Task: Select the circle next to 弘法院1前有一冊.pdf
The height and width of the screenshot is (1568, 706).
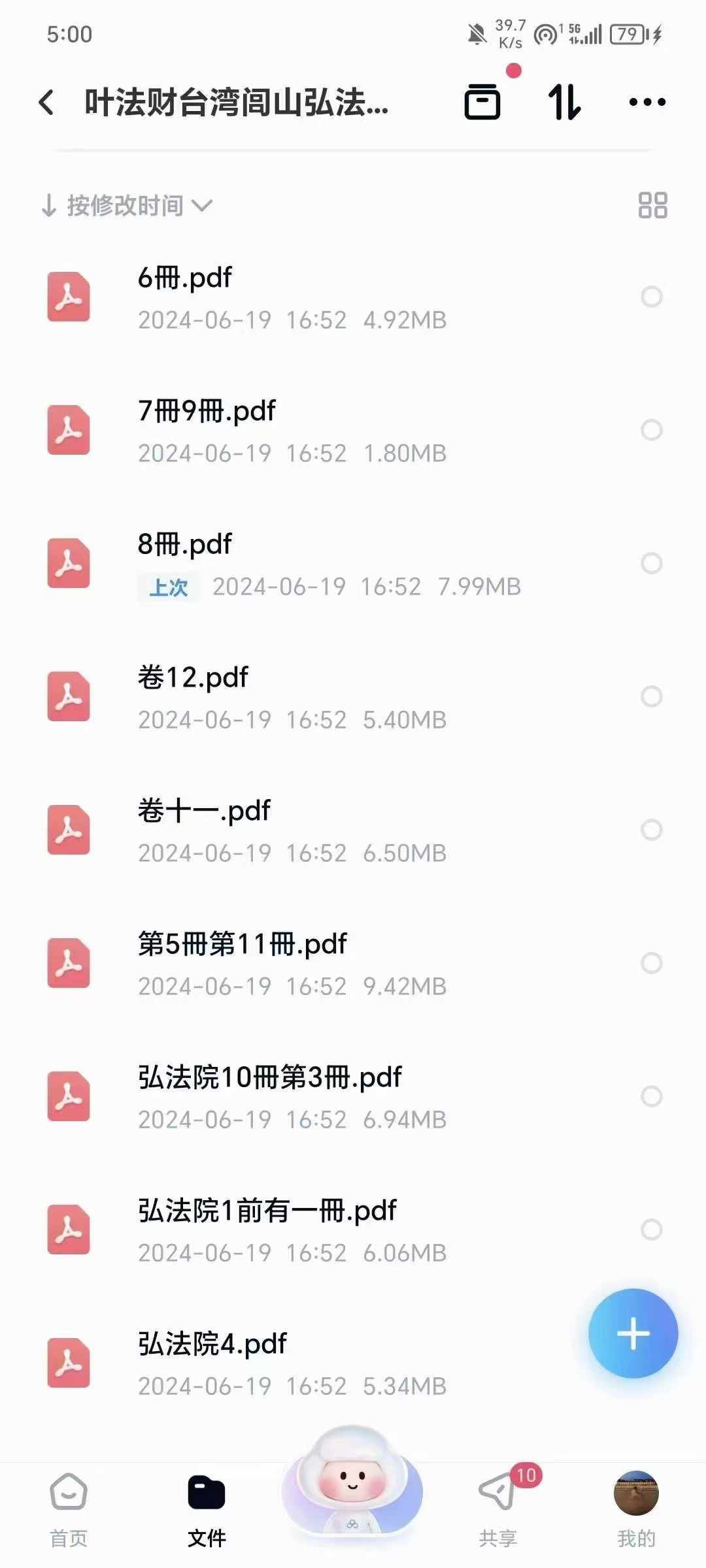Action: 652,1230
